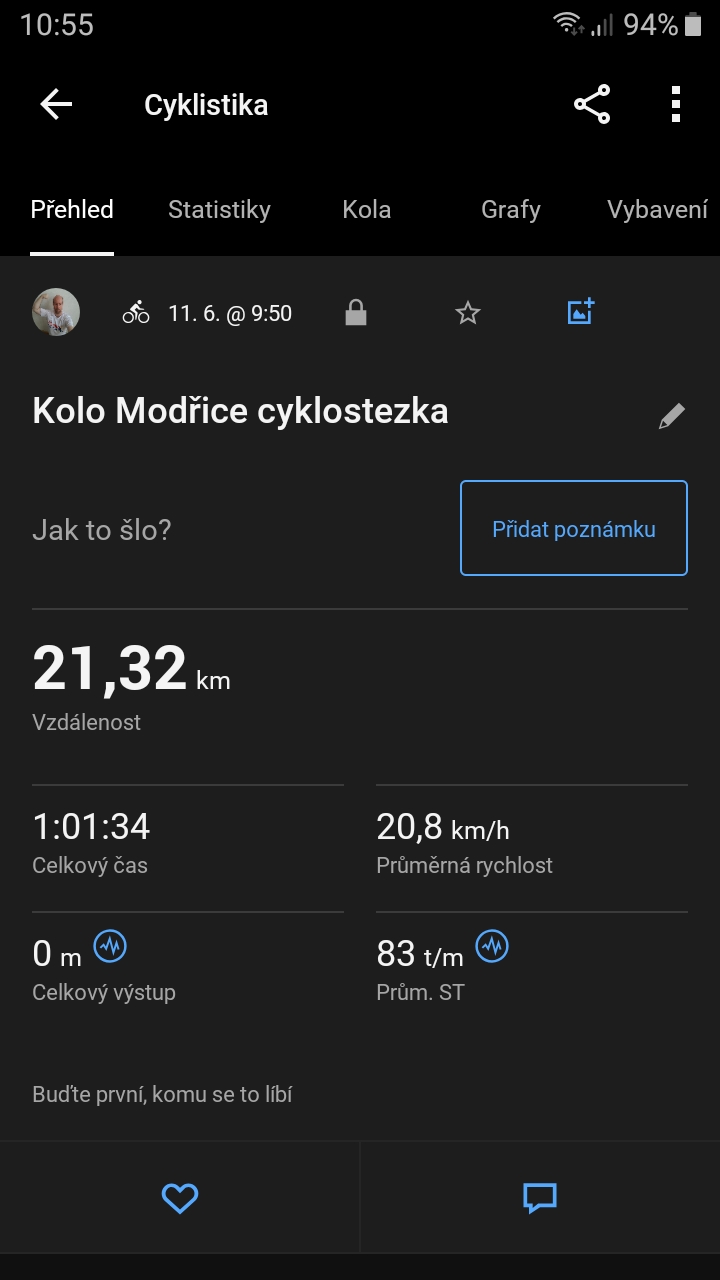Switch to the Grafy tab
The width and height of the screenshot is (720, 1280).
click(x=510, y=210)
